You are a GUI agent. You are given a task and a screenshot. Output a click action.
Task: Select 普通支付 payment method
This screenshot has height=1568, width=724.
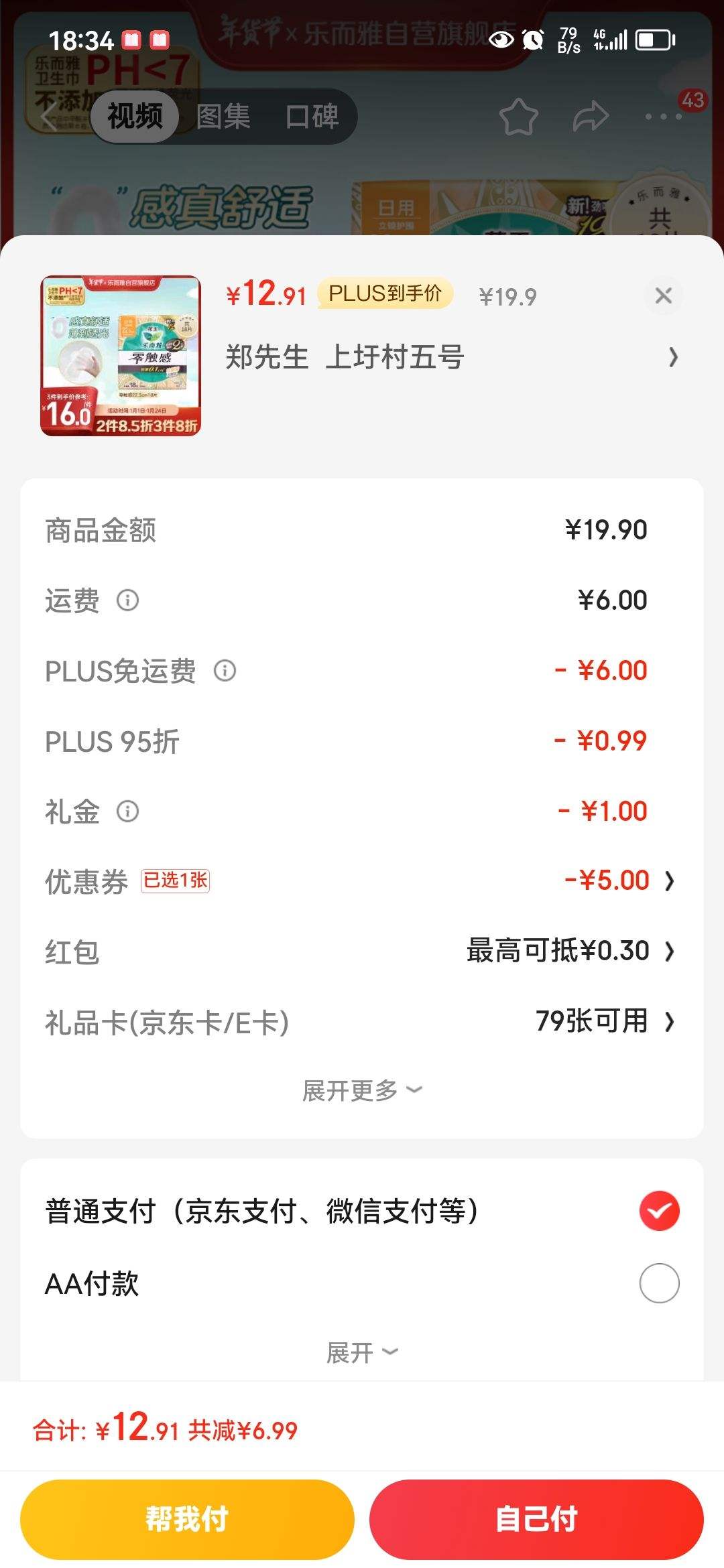[x=659, y=1211]
